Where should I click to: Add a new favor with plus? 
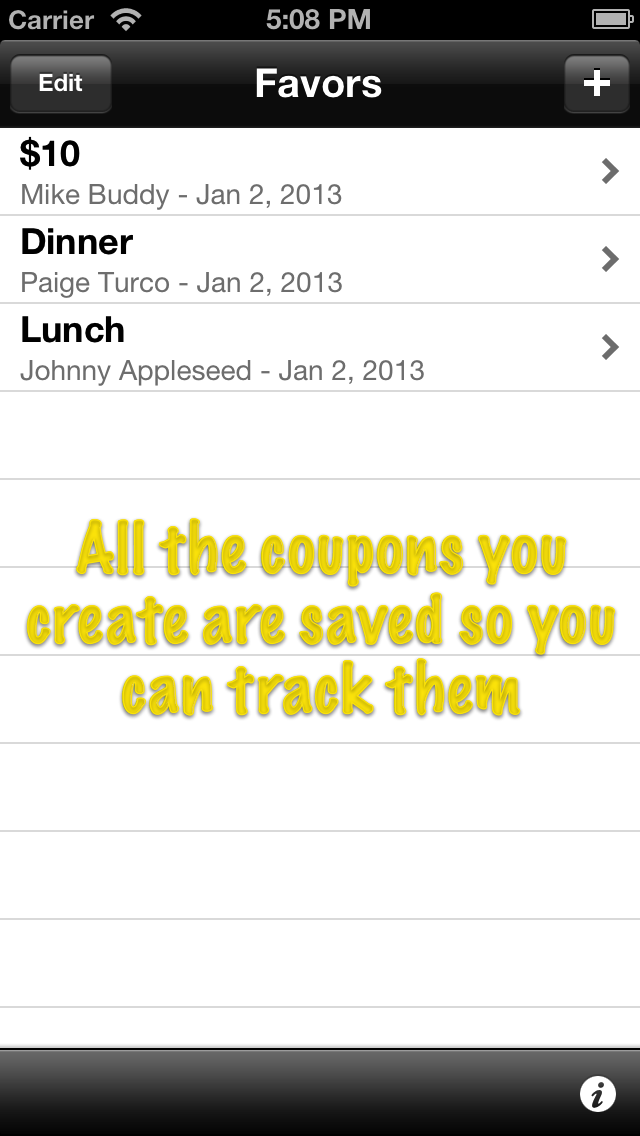[596, 84]
